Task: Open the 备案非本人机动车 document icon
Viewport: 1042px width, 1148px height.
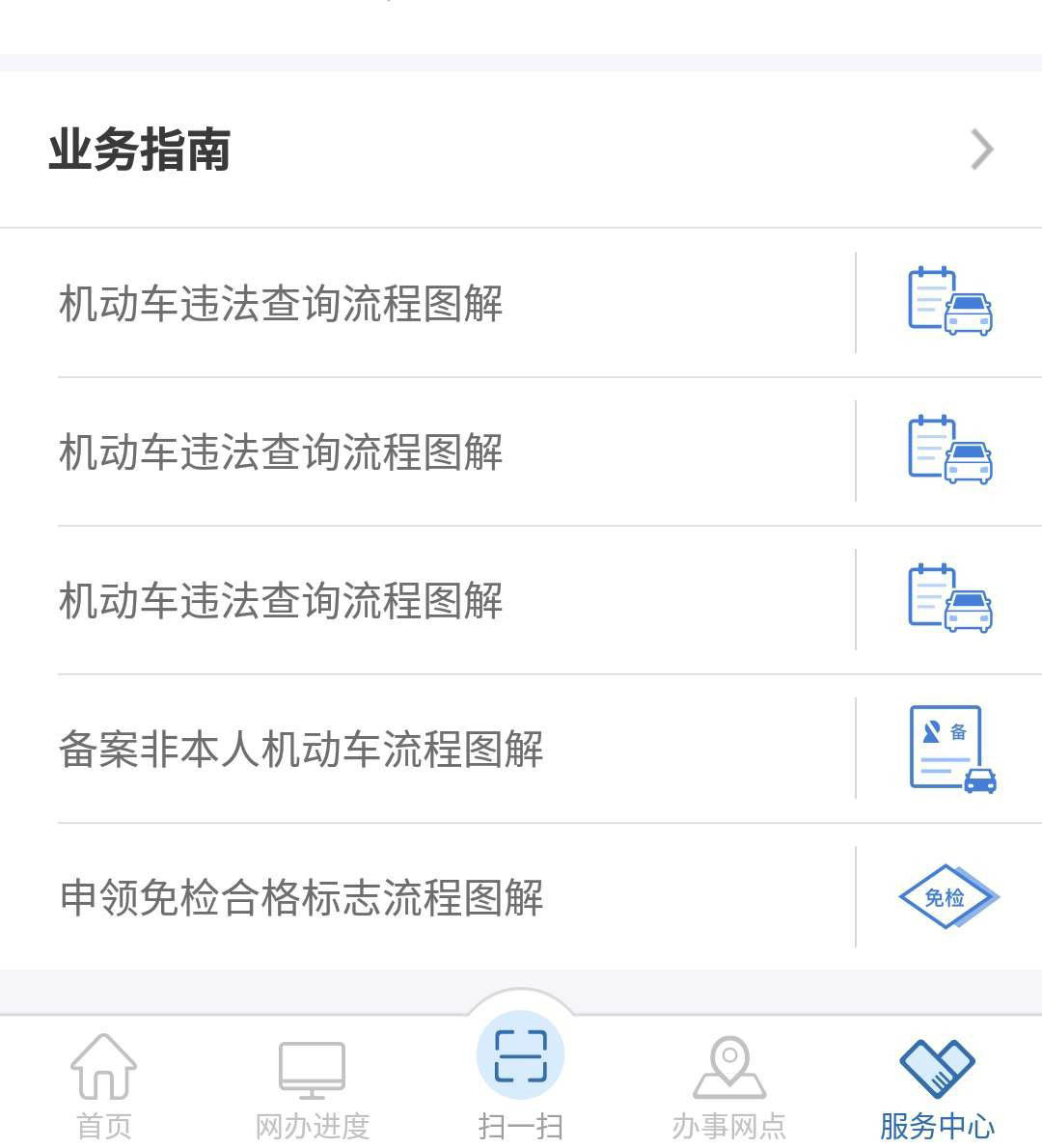Action: [x=950, y=750]
